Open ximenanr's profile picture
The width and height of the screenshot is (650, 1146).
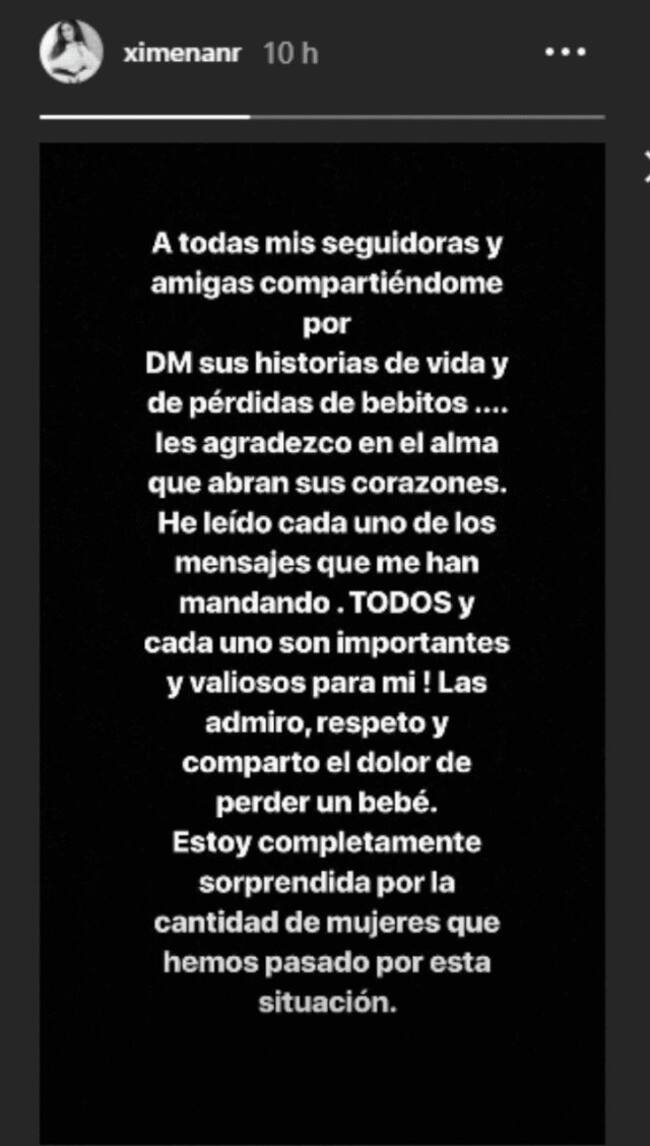71,51
